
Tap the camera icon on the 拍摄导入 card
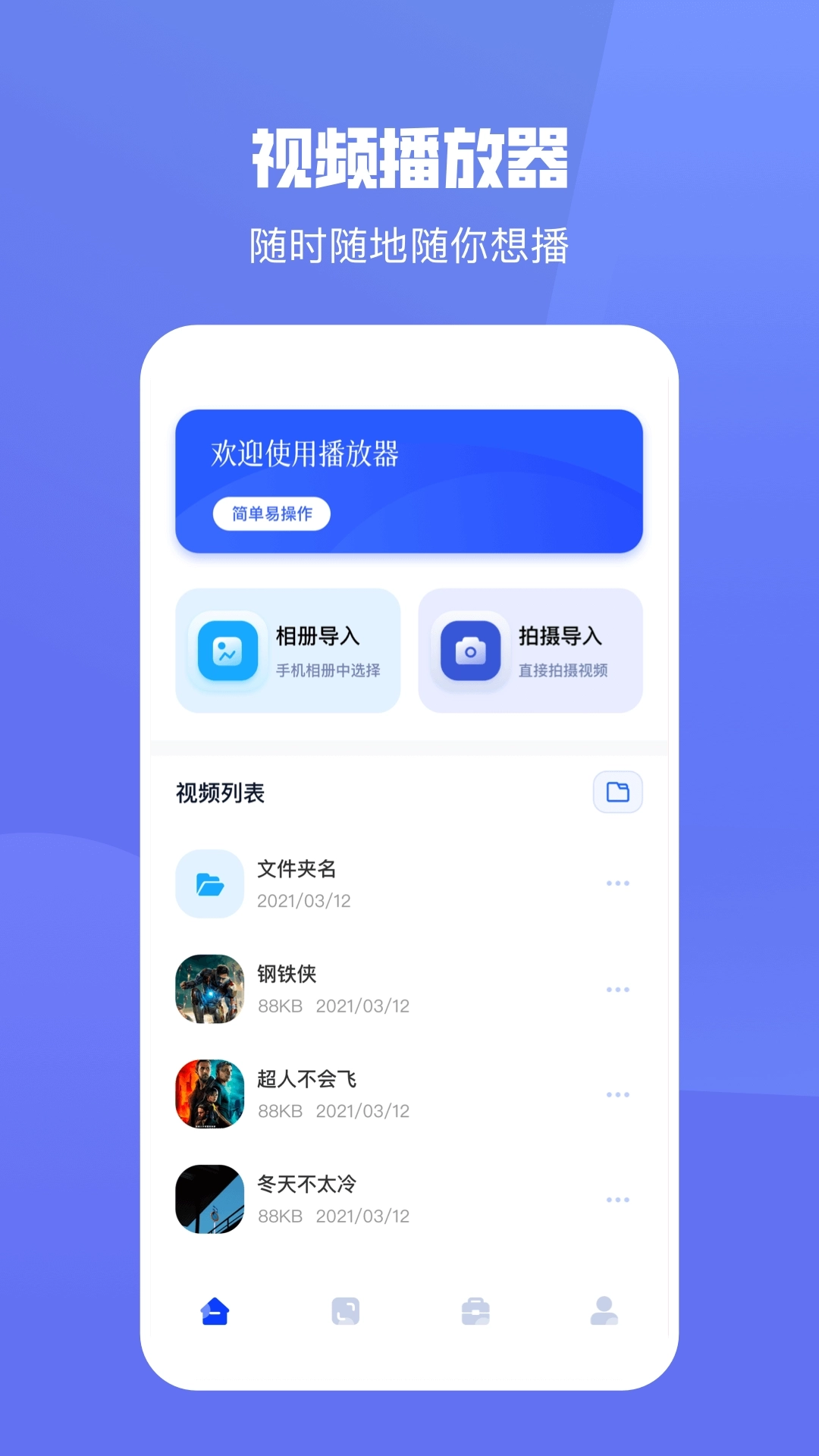(470, 649)
